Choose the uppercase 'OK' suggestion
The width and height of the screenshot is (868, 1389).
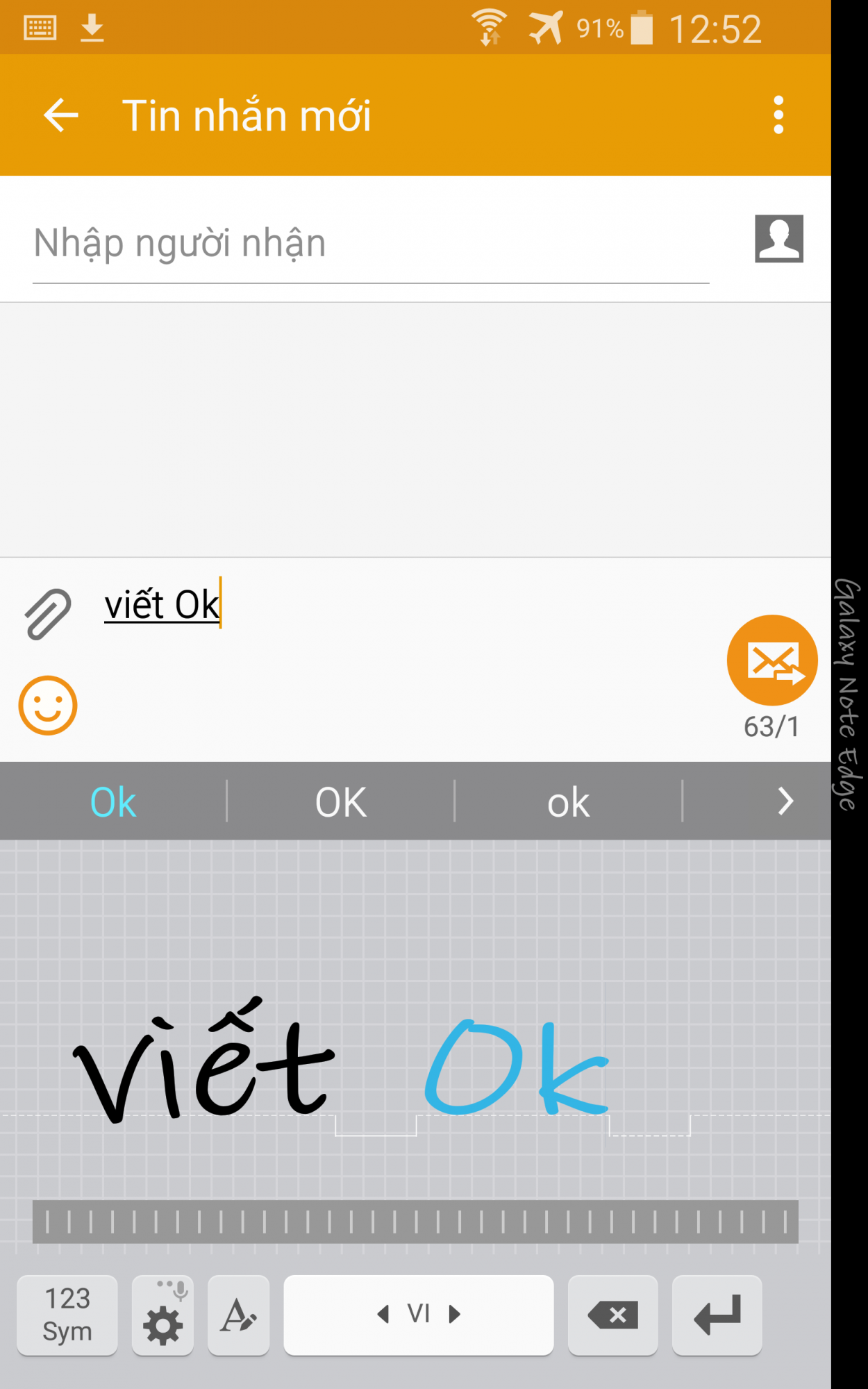340,802
